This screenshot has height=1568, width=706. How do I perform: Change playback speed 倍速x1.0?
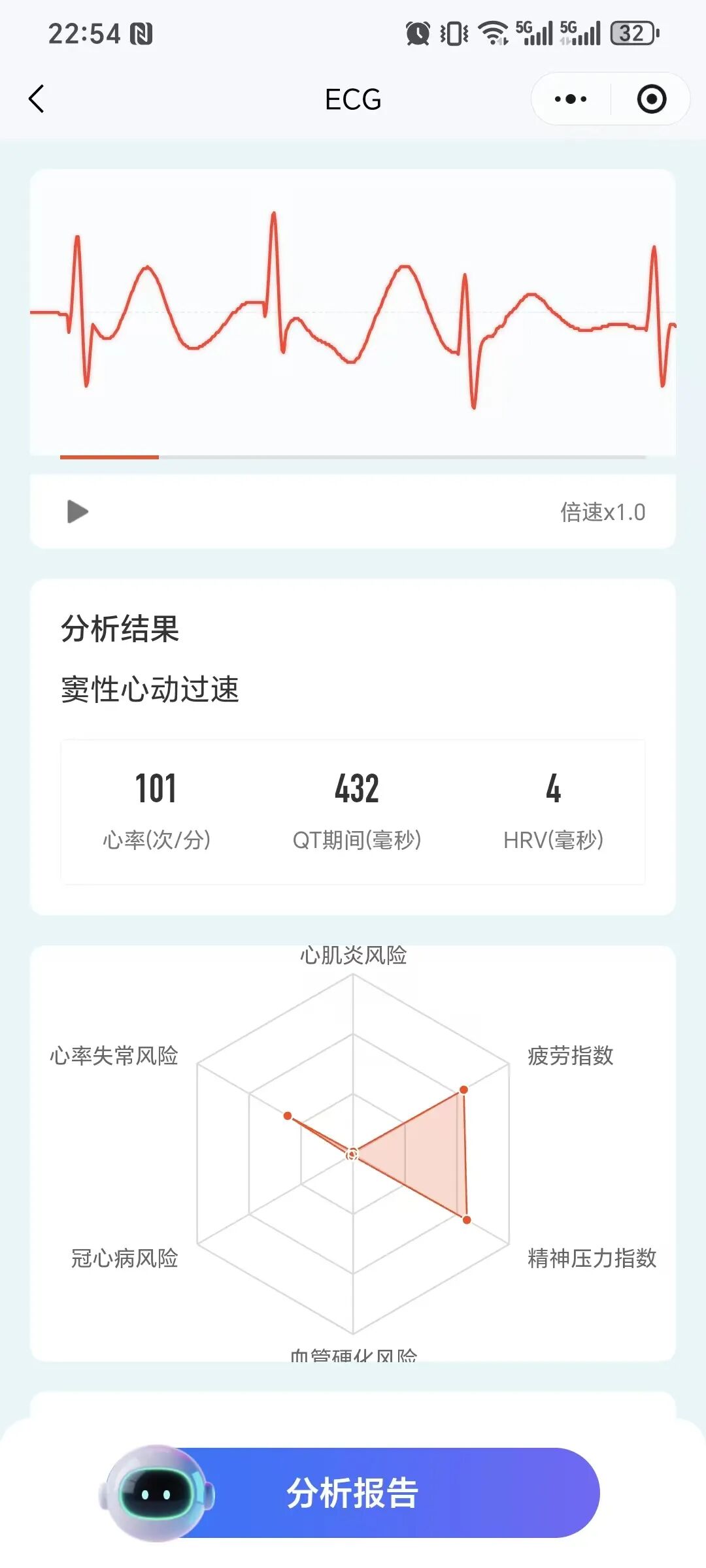click(602, 512)
